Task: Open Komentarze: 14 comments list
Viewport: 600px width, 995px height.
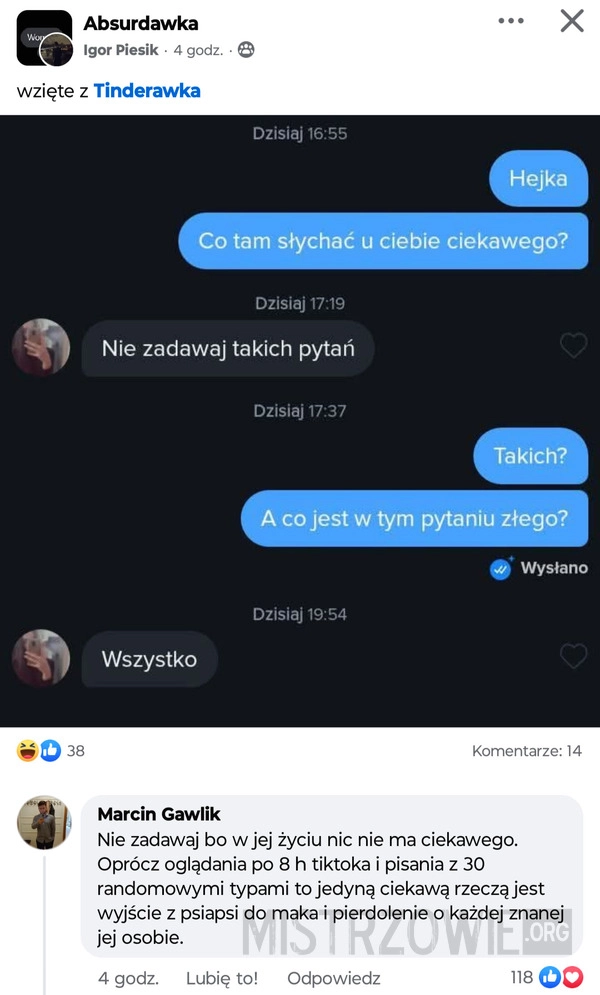Action: tap(526, 751)
